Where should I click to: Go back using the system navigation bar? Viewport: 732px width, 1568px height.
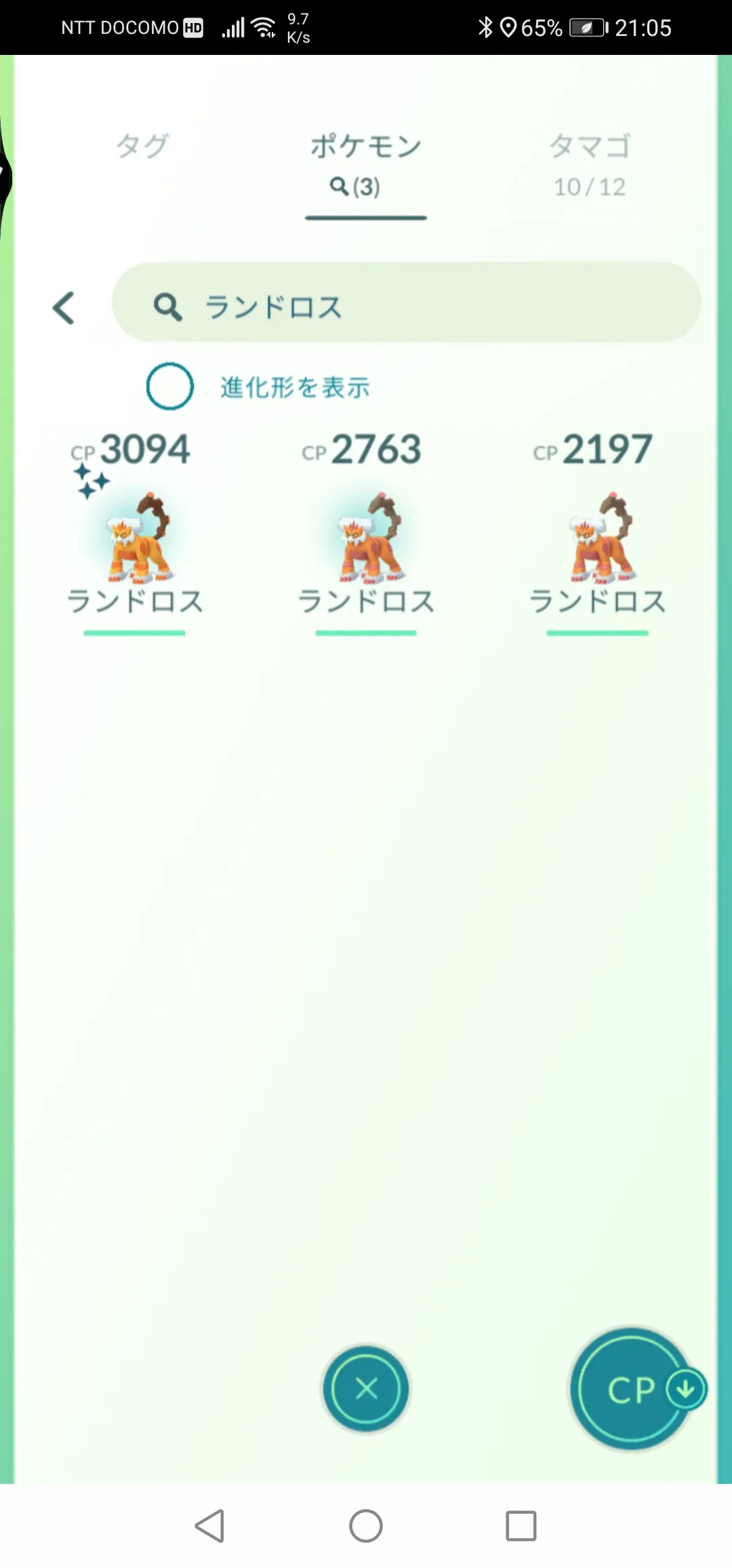[209, 1526]
